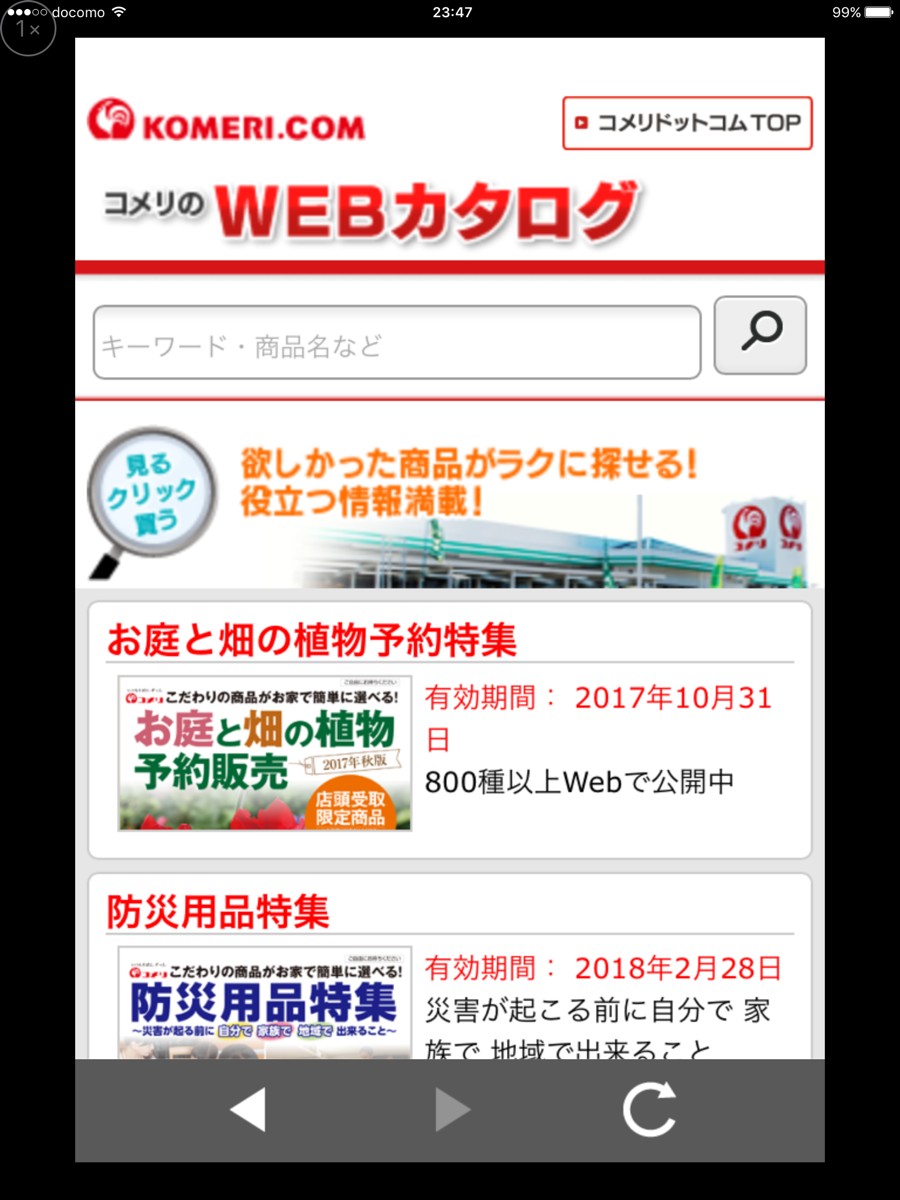Open the 防災用品特集 catalog card

coord(450,966)
